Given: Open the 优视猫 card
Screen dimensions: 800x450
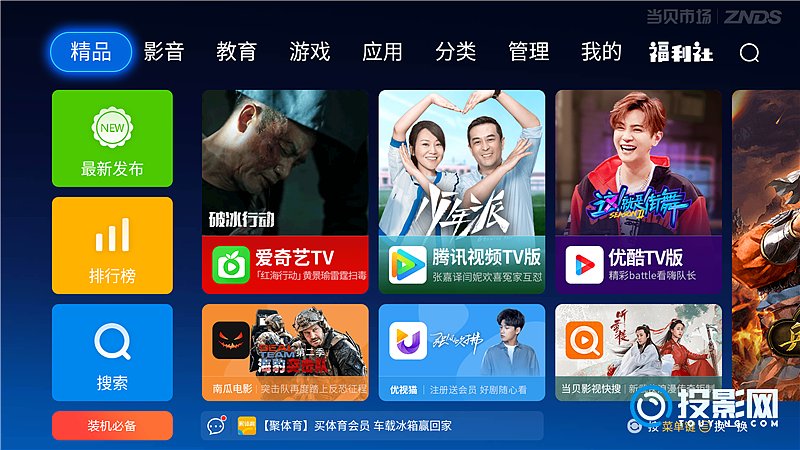Looking at the screenshot, I should click(x=462, y=352).
